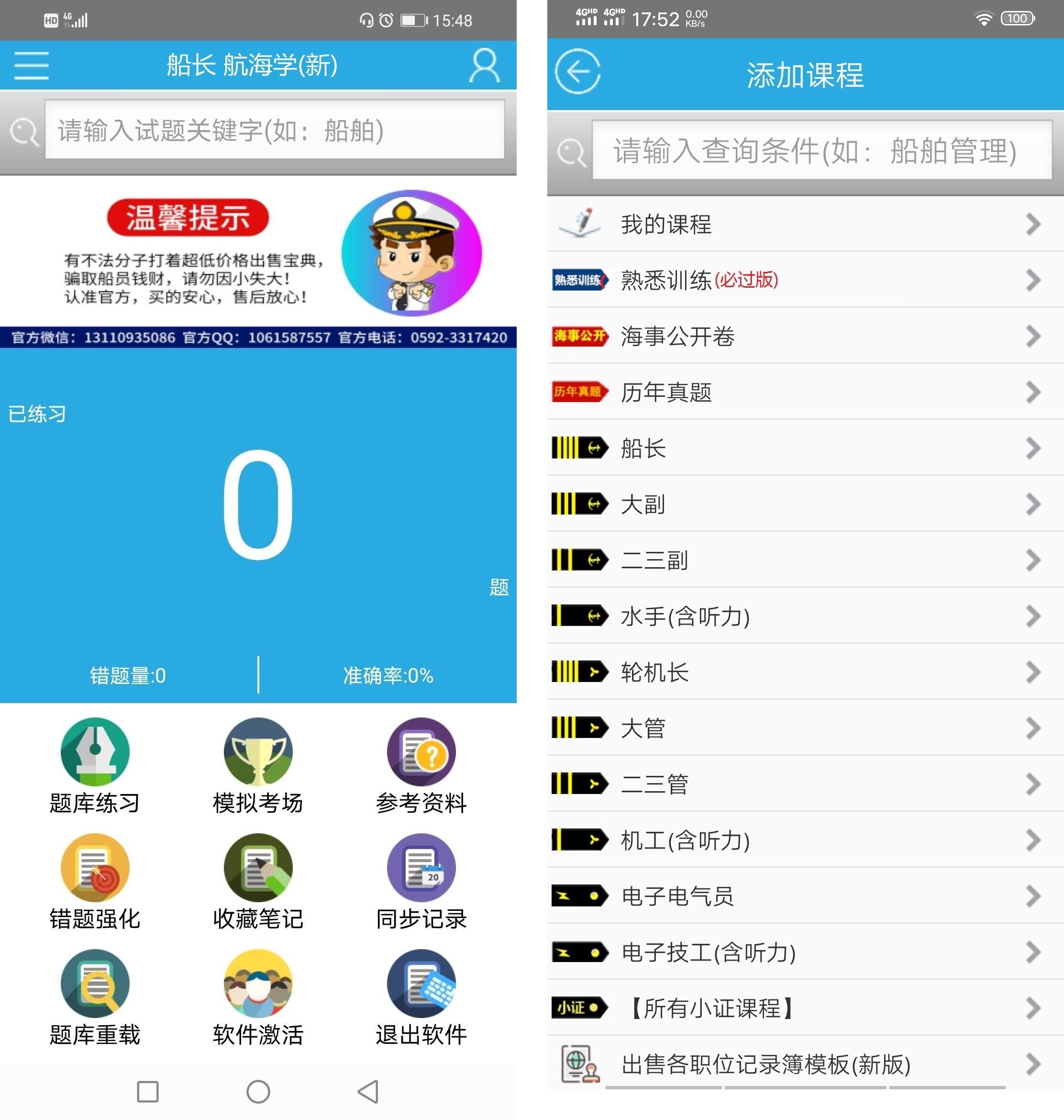Open 熟悉训练(必过版) course row

804,280
